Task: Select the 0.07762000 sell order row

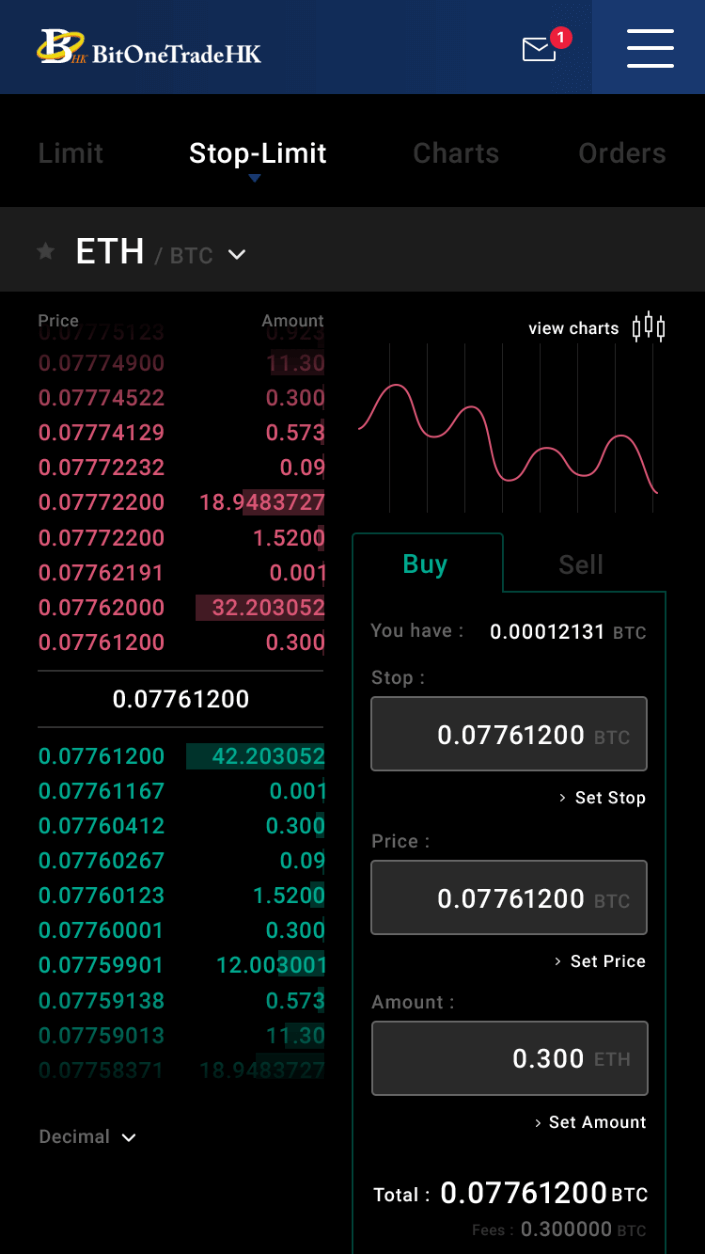Action: point(181,607)
